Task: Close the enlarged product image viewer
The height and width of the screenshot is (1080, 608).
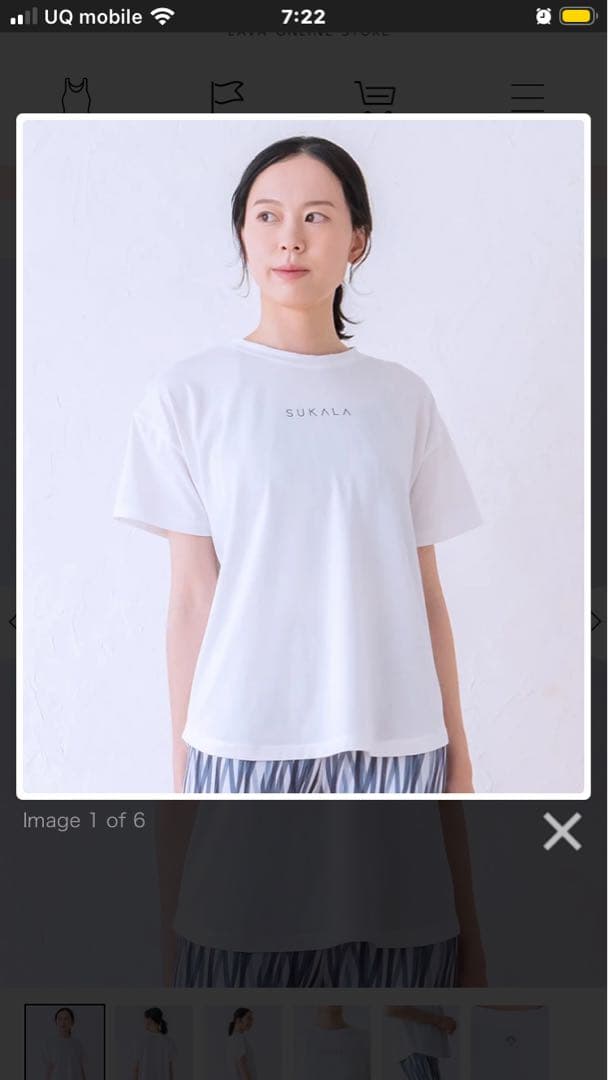Action: coord(561,831)
